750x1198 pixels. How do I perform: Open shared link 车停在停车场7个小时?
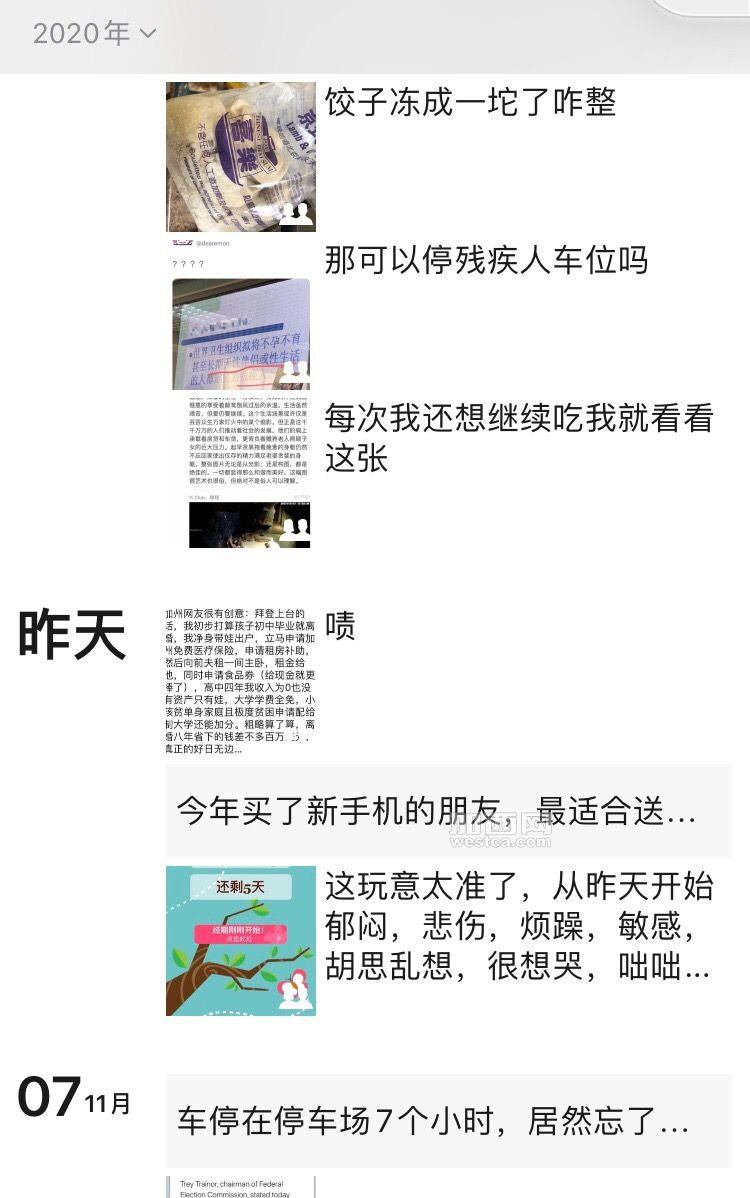[449, 1121]
